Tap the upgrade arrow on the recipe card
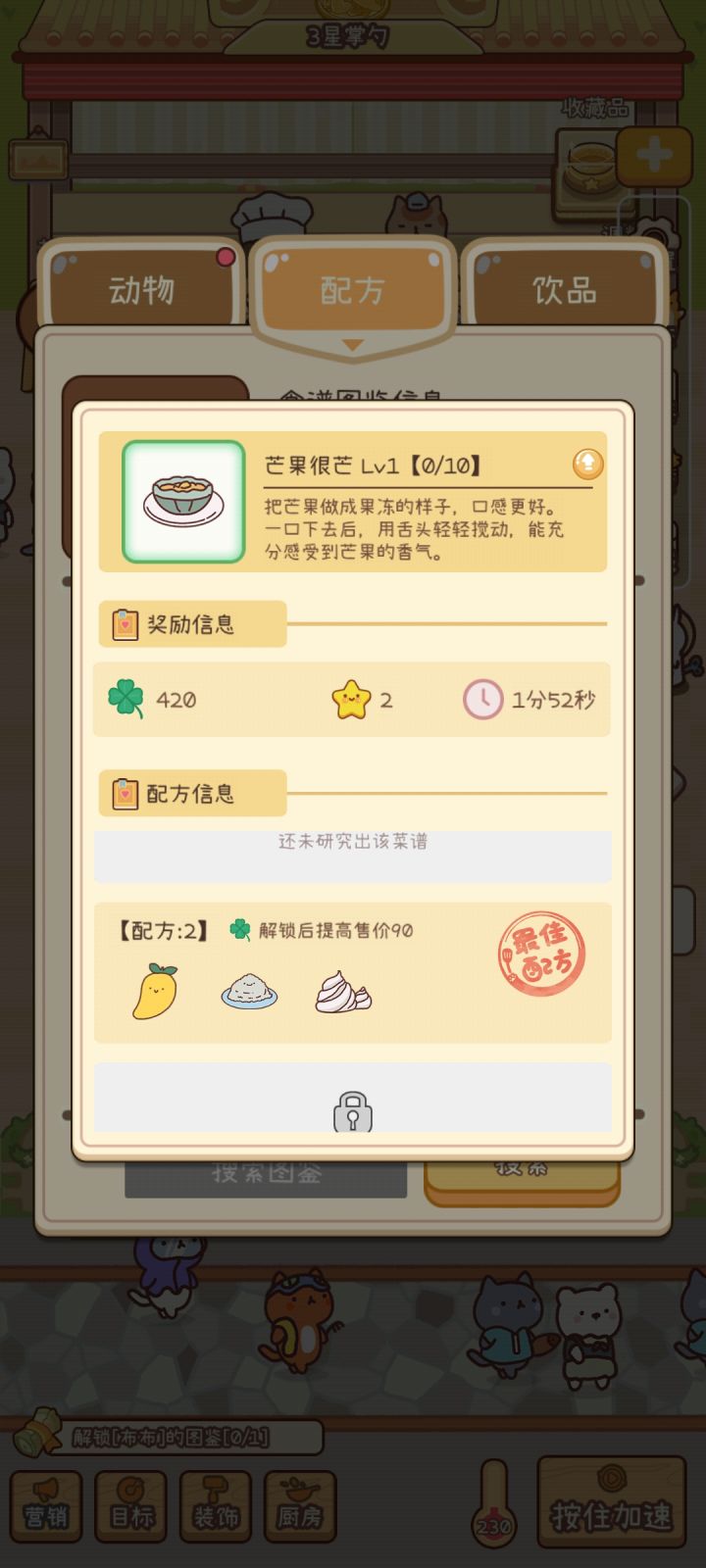The width and height of the screenshot is (706, 1568). 586,465
